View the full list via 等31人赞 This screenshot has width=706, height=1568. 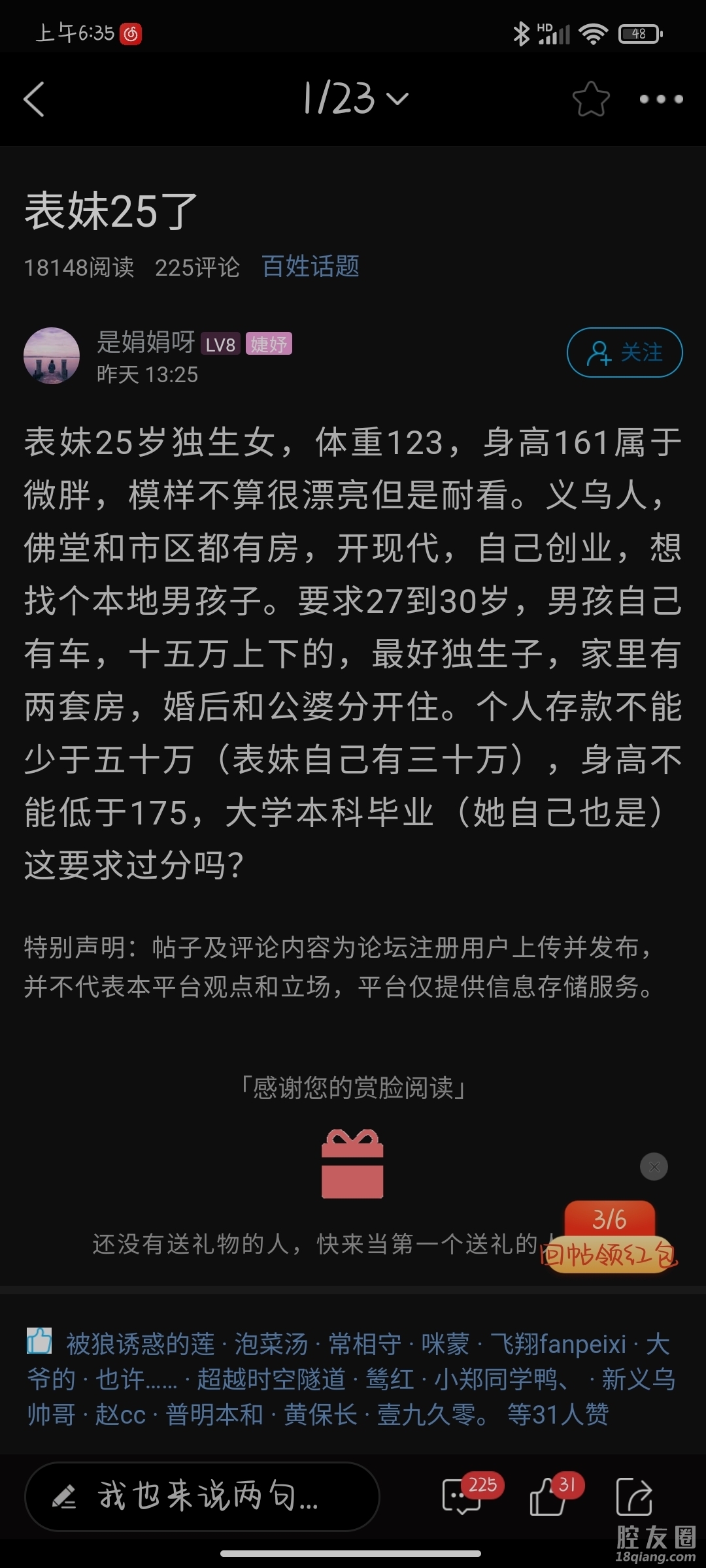click(x=558, y=1414)
